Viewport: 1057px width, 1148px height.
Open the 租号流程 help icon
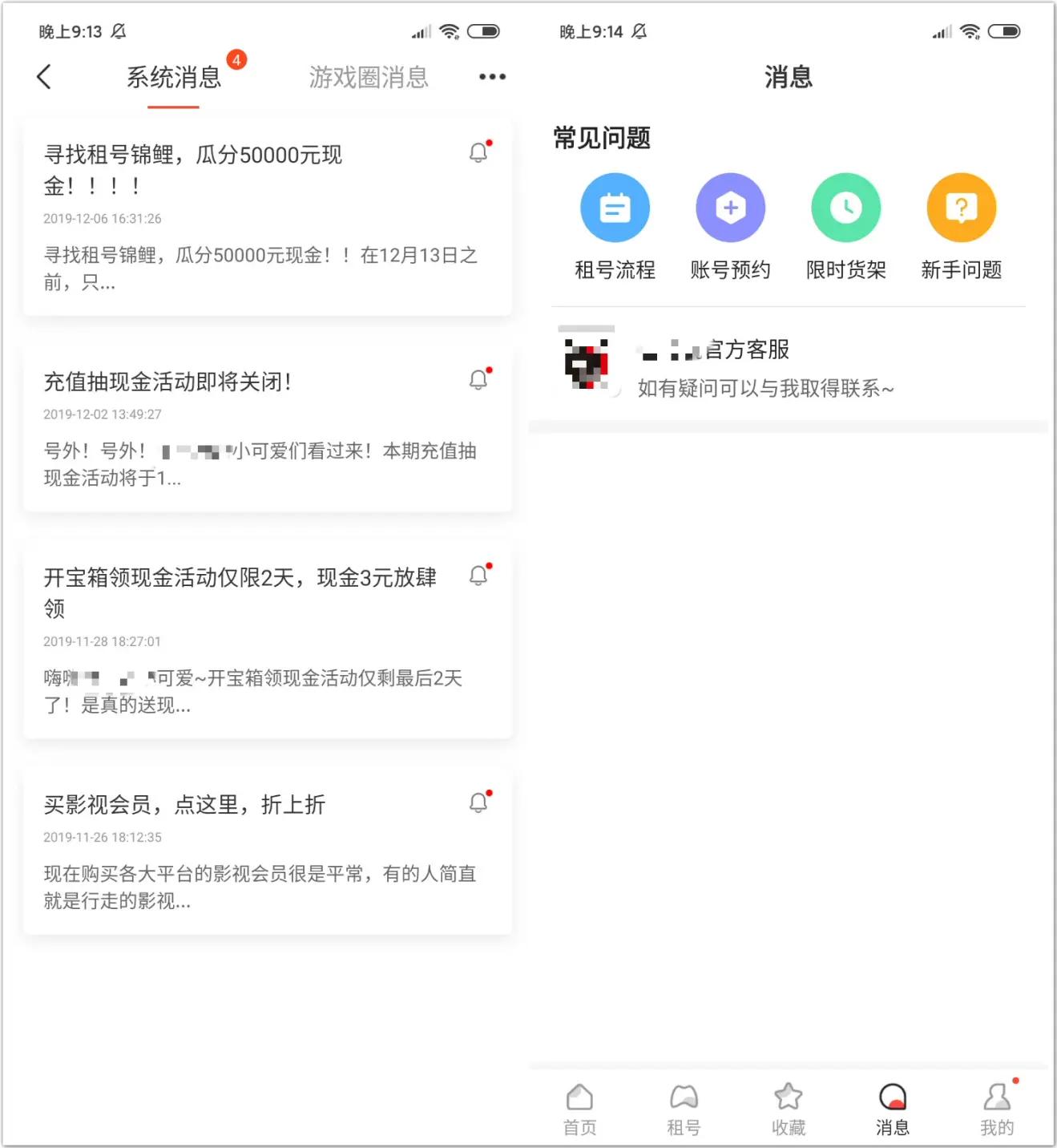pyautogui.click(x=615, y=207)
